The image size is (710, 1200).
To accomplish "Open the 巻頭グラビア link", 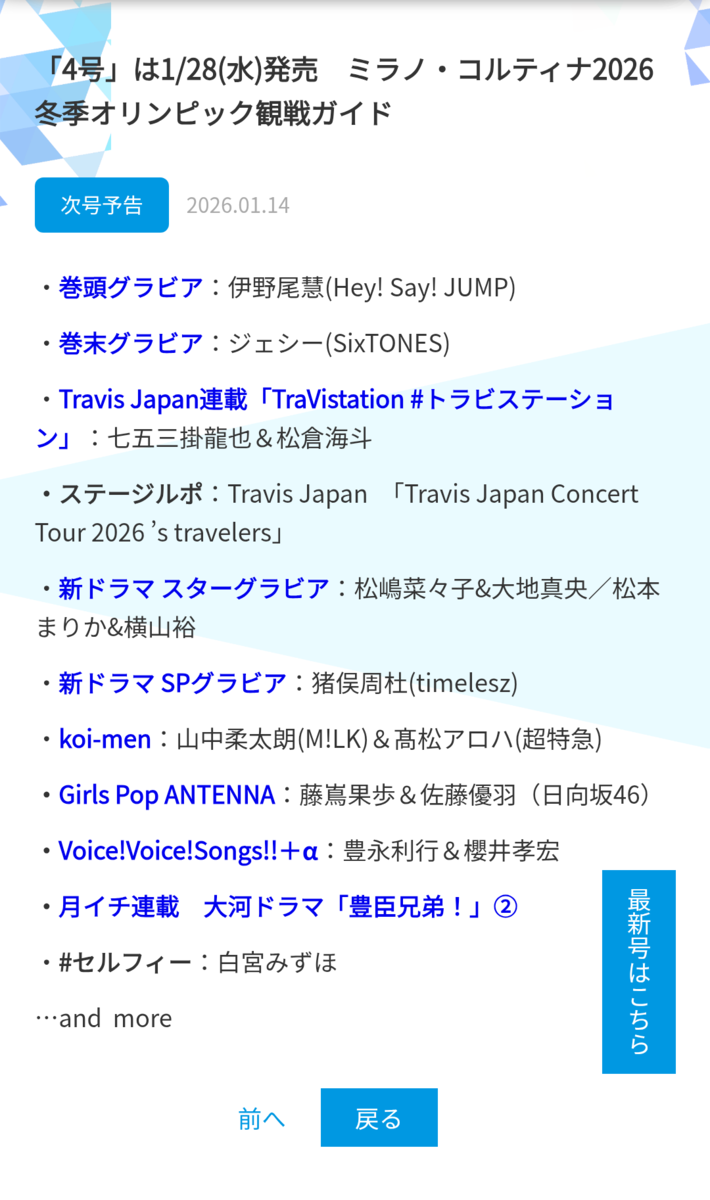I will point(131,288).
